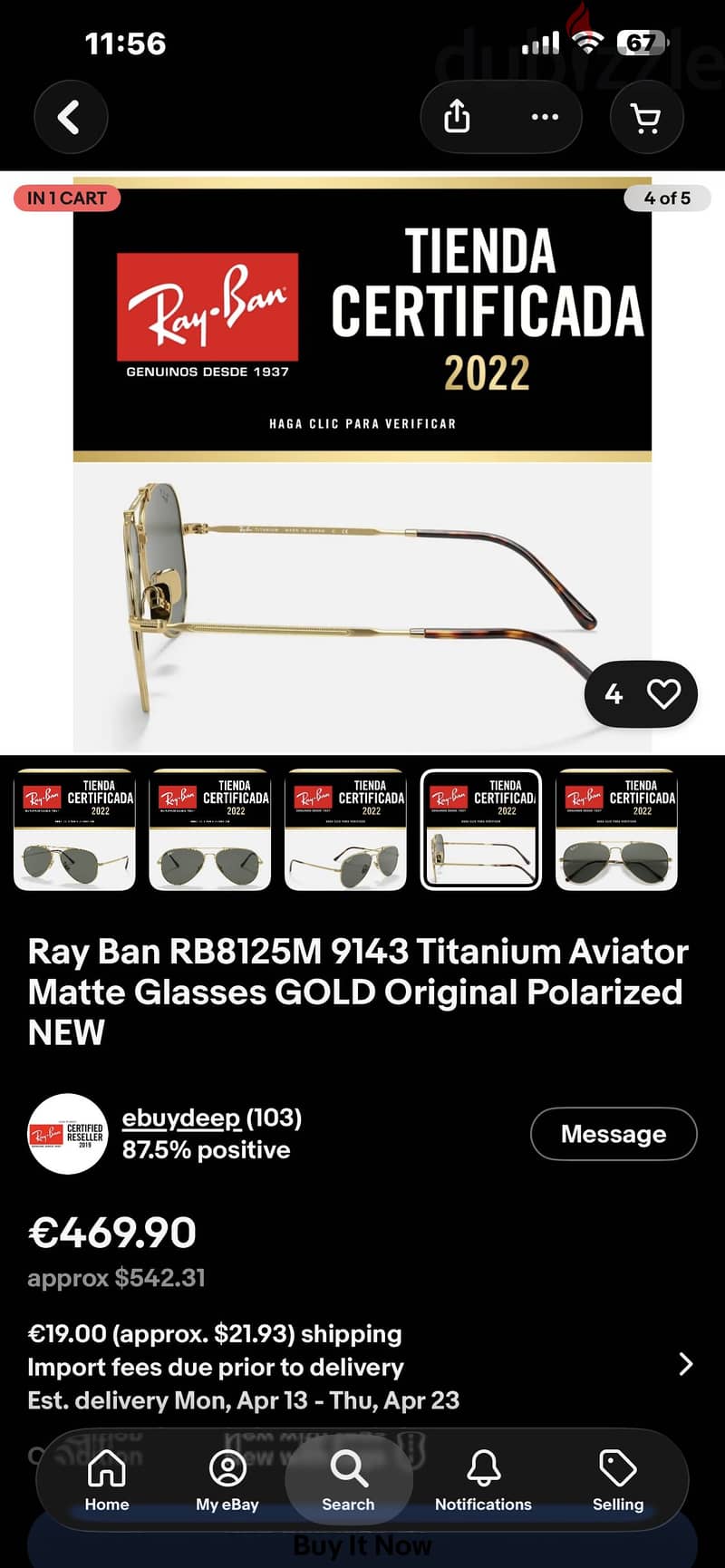
Task: Share this Ray Ban listing
Action: [458, 117]
